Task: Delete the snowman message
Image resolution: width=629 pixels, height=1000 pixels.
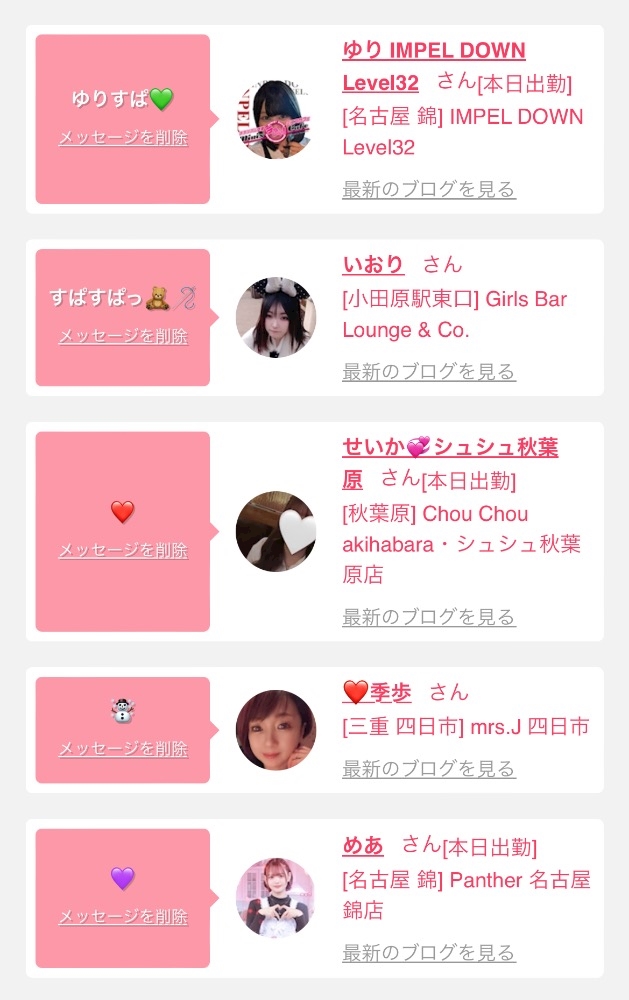Action: (123, 748)
